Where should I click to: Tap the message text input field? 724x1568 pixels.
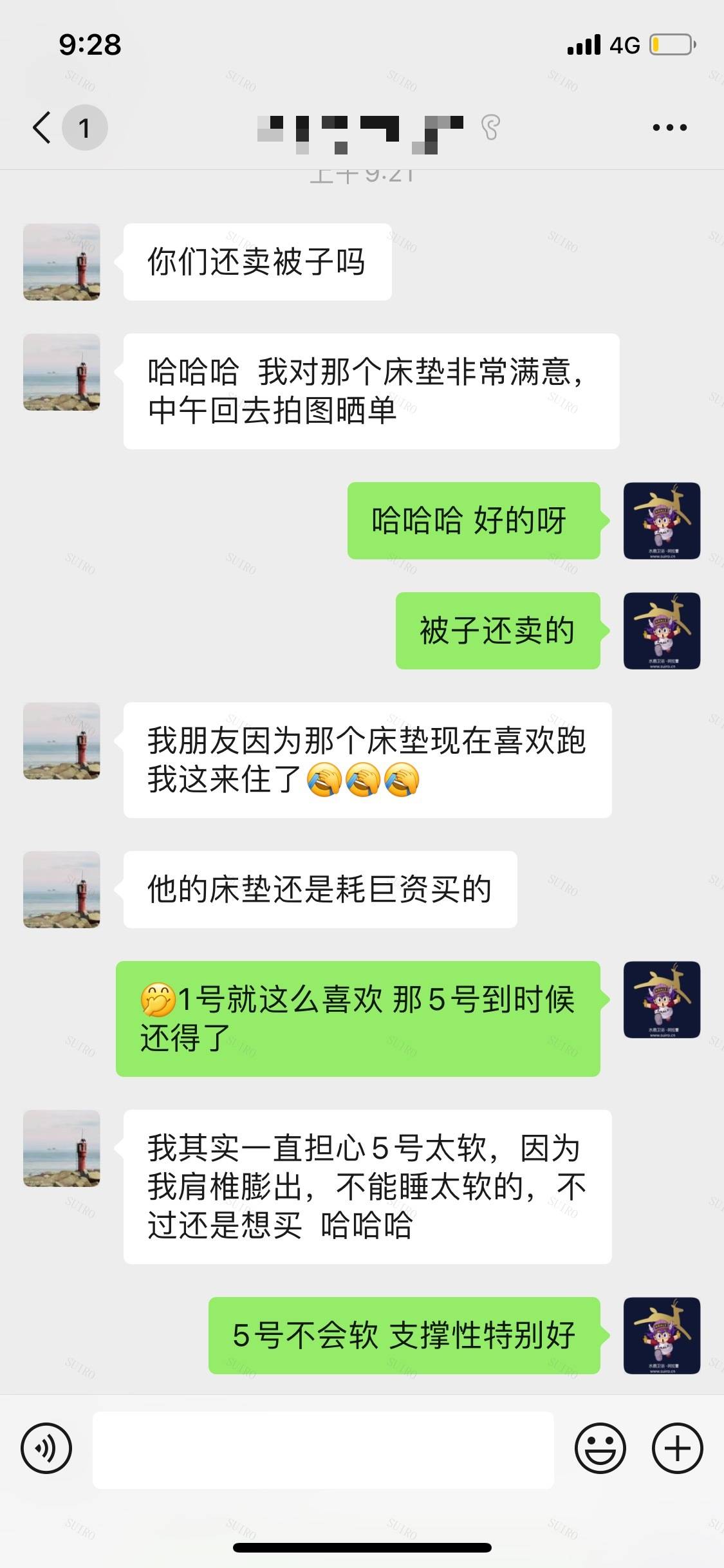click(323, 1450)
